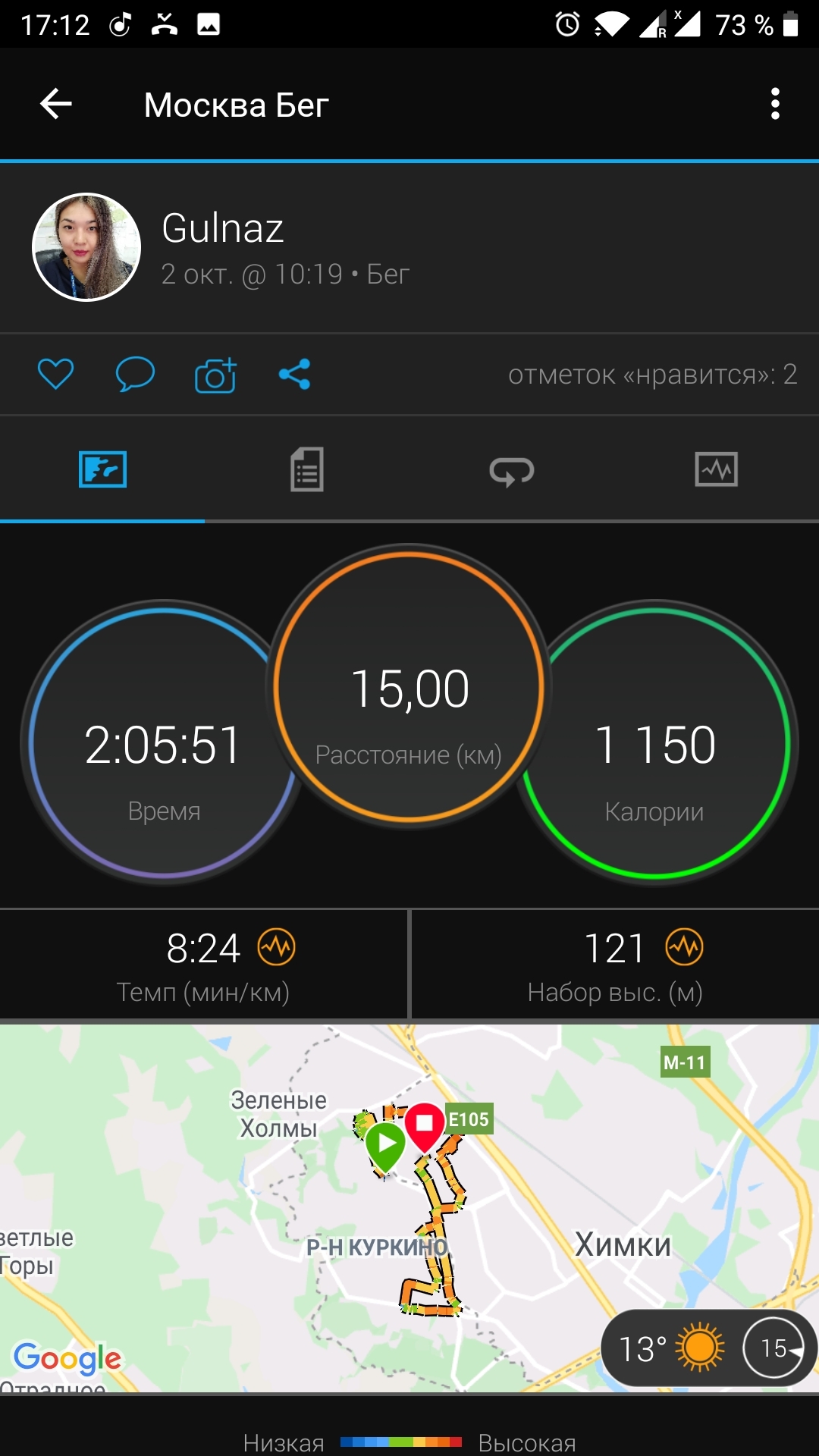The width and height of the screenshot is (819, 1456).
Task: Add a photo with the camera icon
Action: 215,375
